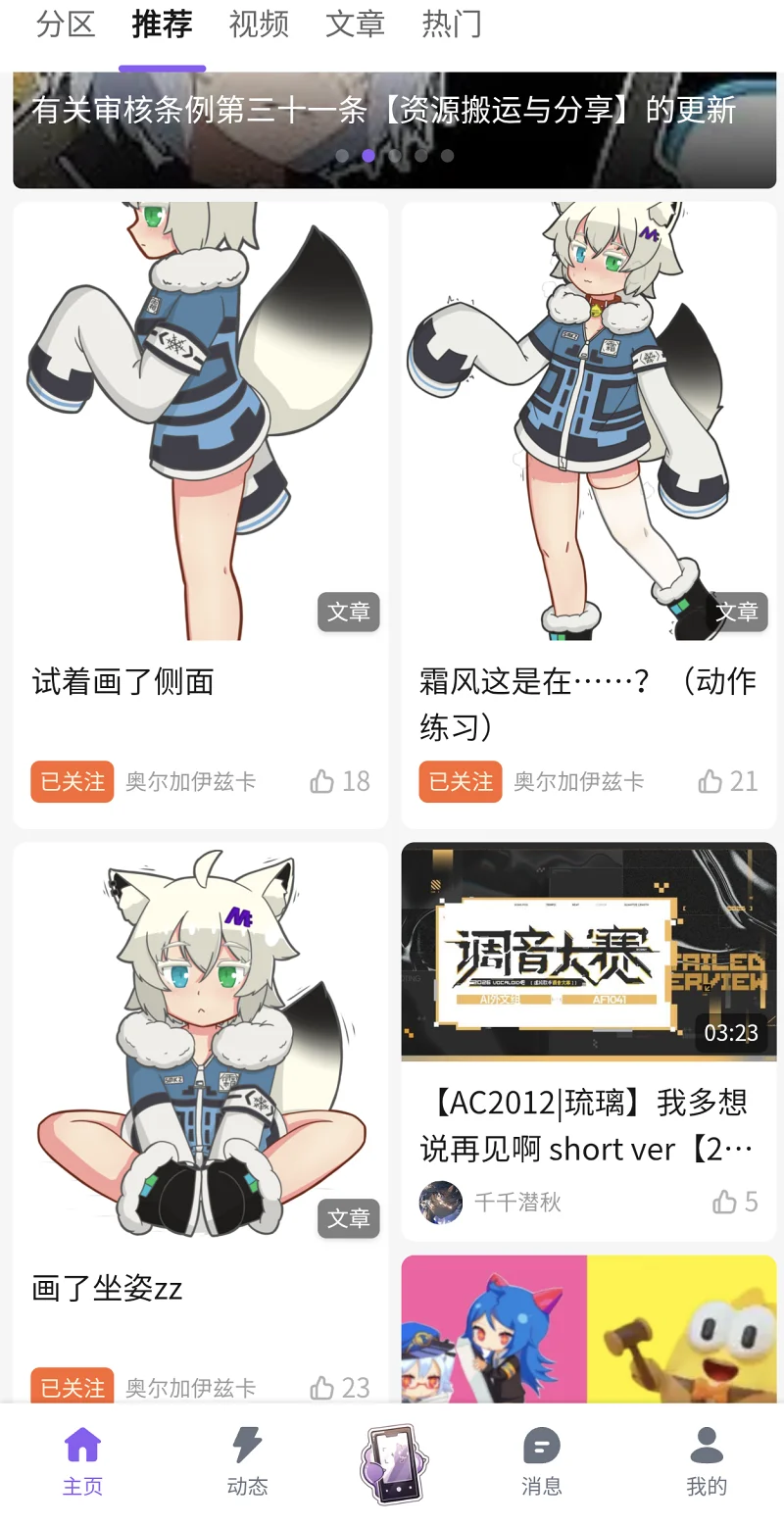Tap 已关注 button under 霜风这是在……？
Screen dimensions: 784x1526
click(x=461, y=781)
